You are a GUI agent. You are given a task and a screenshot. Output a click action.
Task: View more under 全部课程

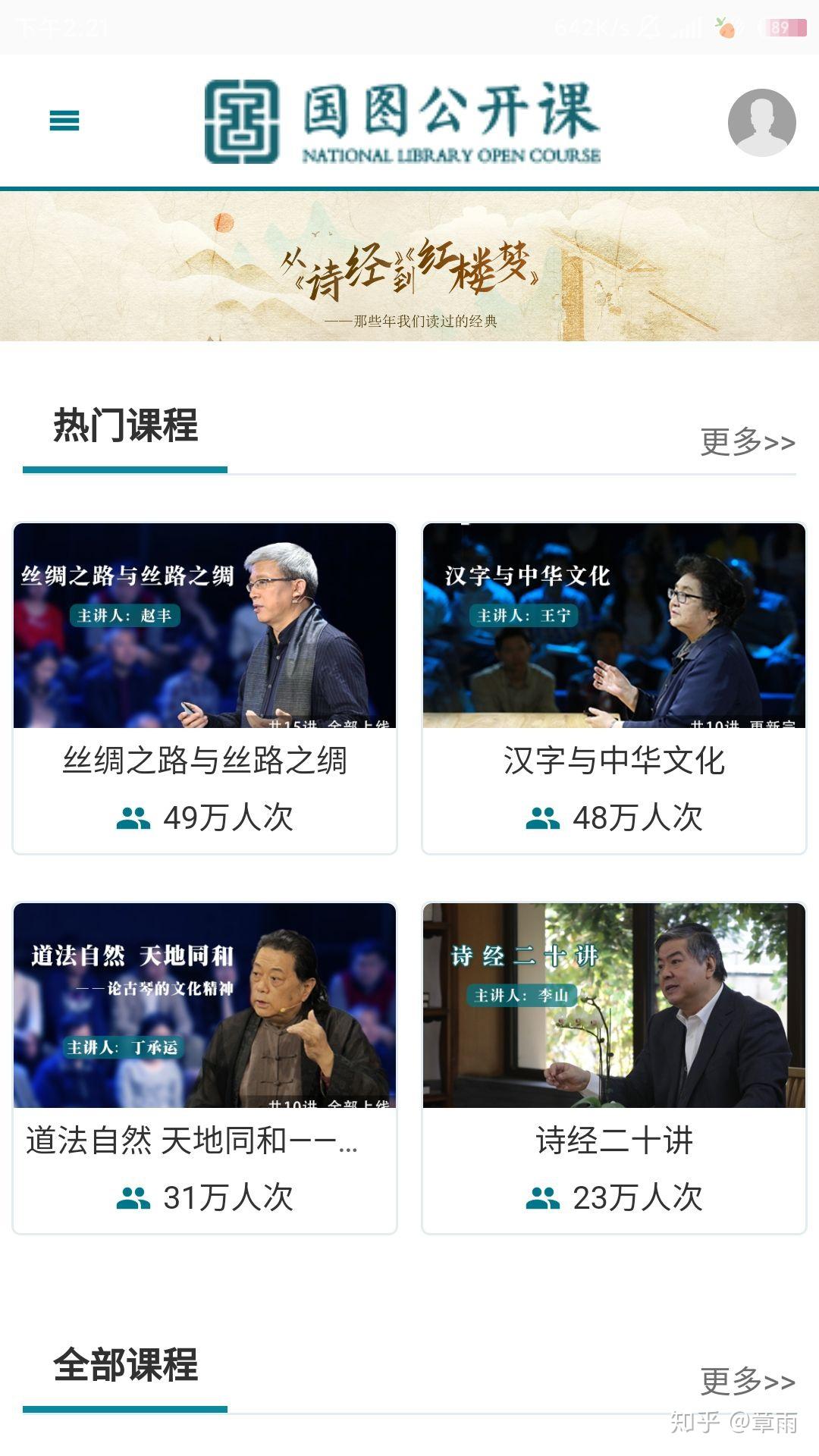[x=747, y=1381]
